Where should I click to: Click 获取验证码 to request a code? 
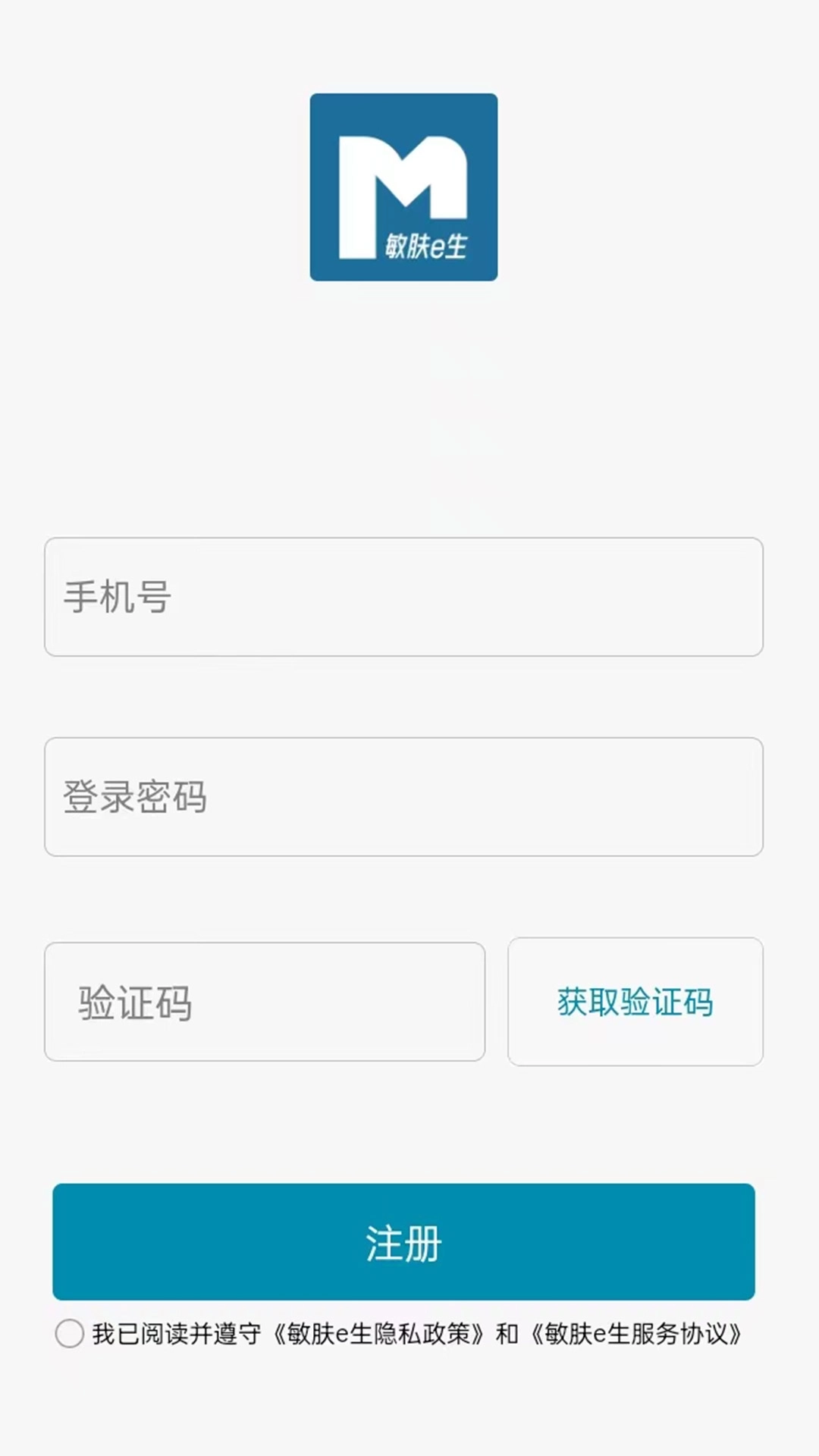coord(635,1003)
